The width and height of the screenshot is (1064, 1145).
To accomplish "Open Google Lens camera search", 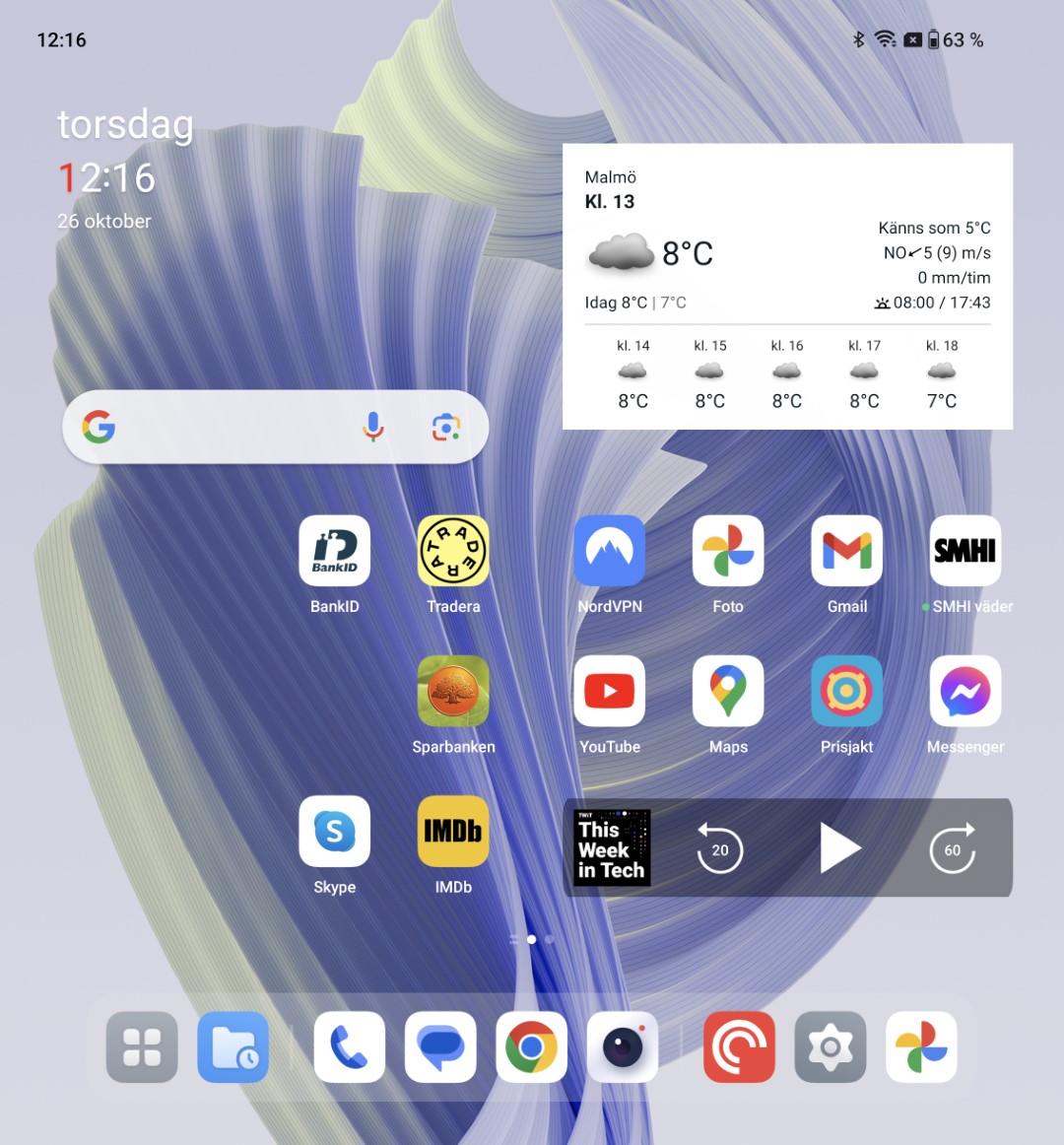I will [x=446, y=428].
